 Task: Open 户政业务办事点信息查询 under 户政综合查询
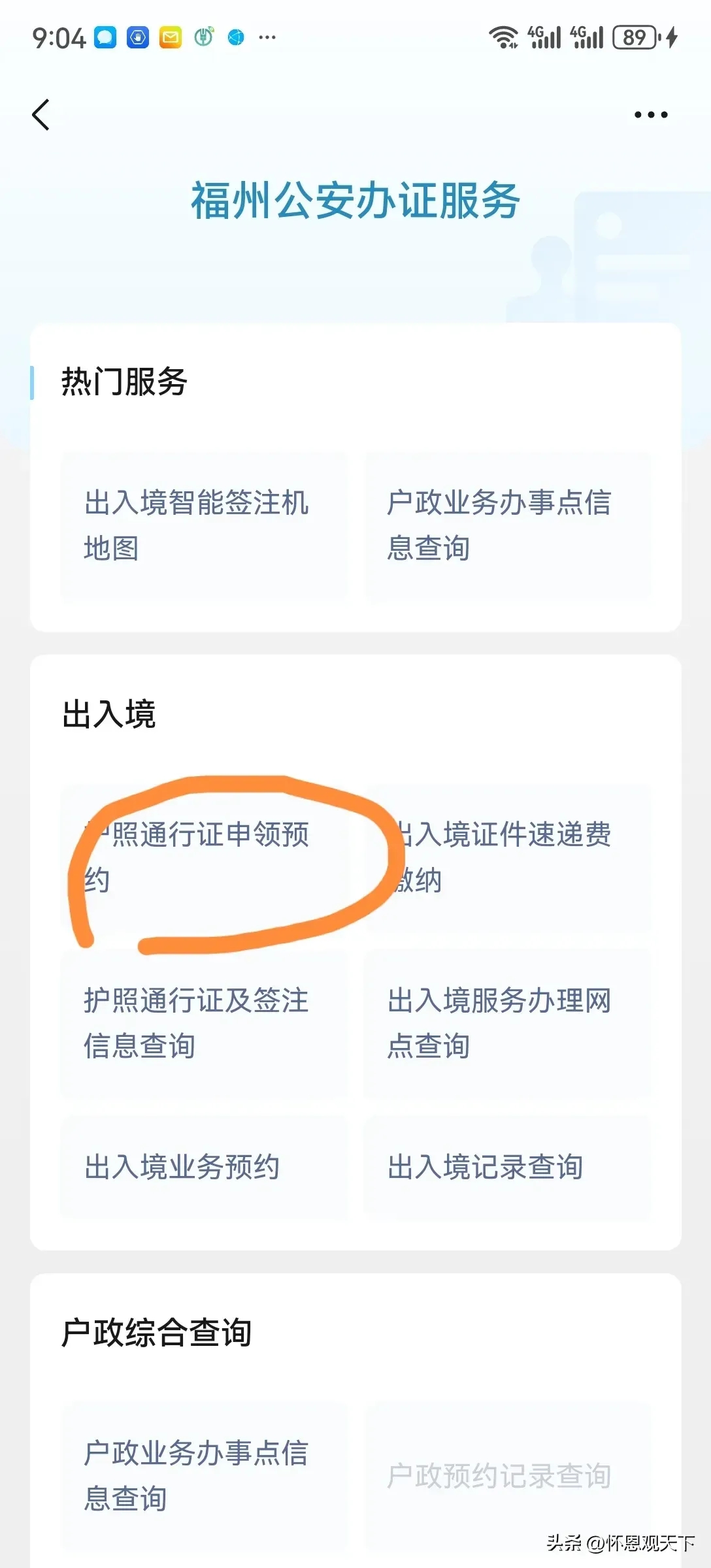204,1475
